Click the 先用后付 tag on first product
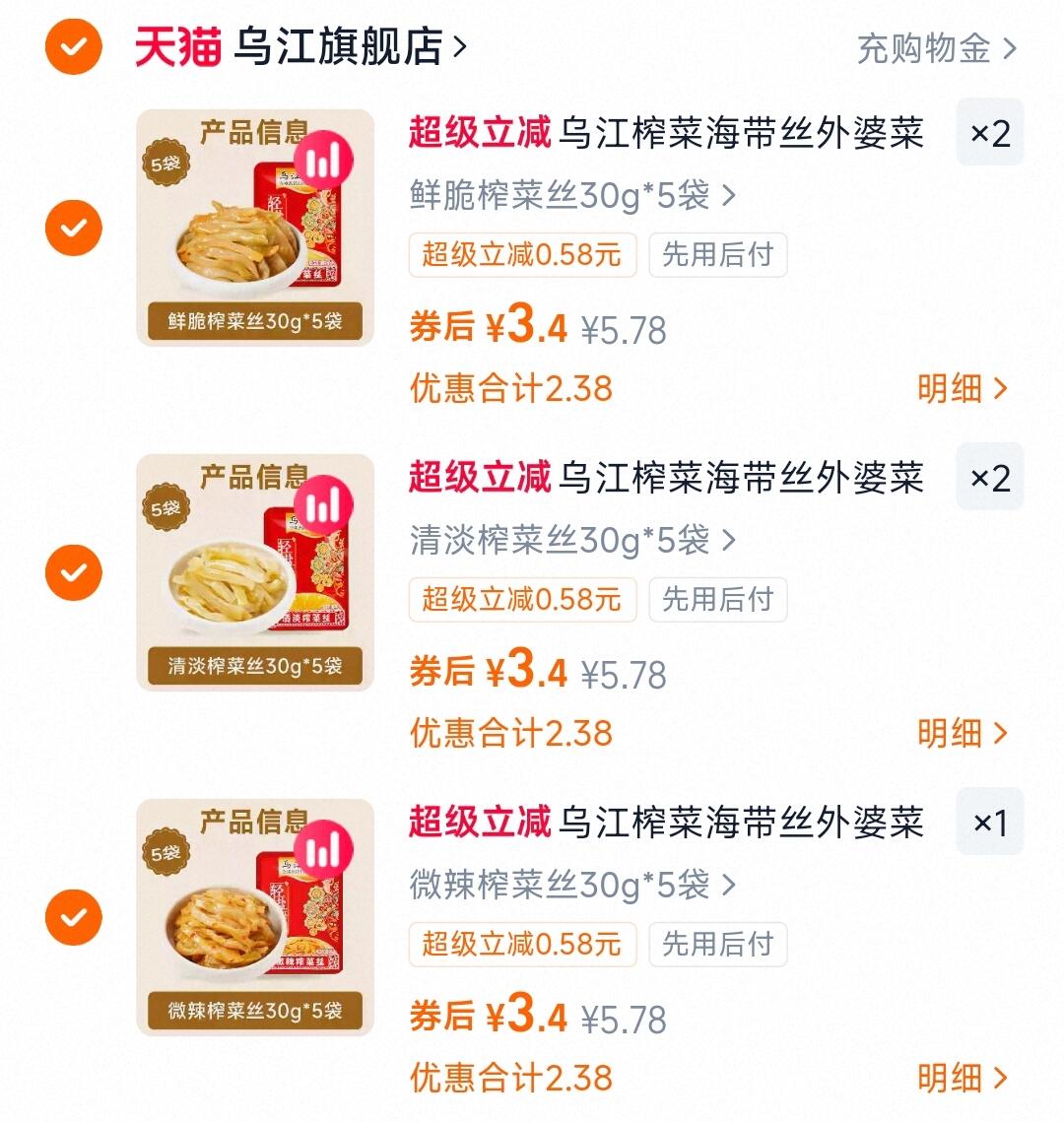Viewport: 1064px width, 1122px height. click(717, 255)
